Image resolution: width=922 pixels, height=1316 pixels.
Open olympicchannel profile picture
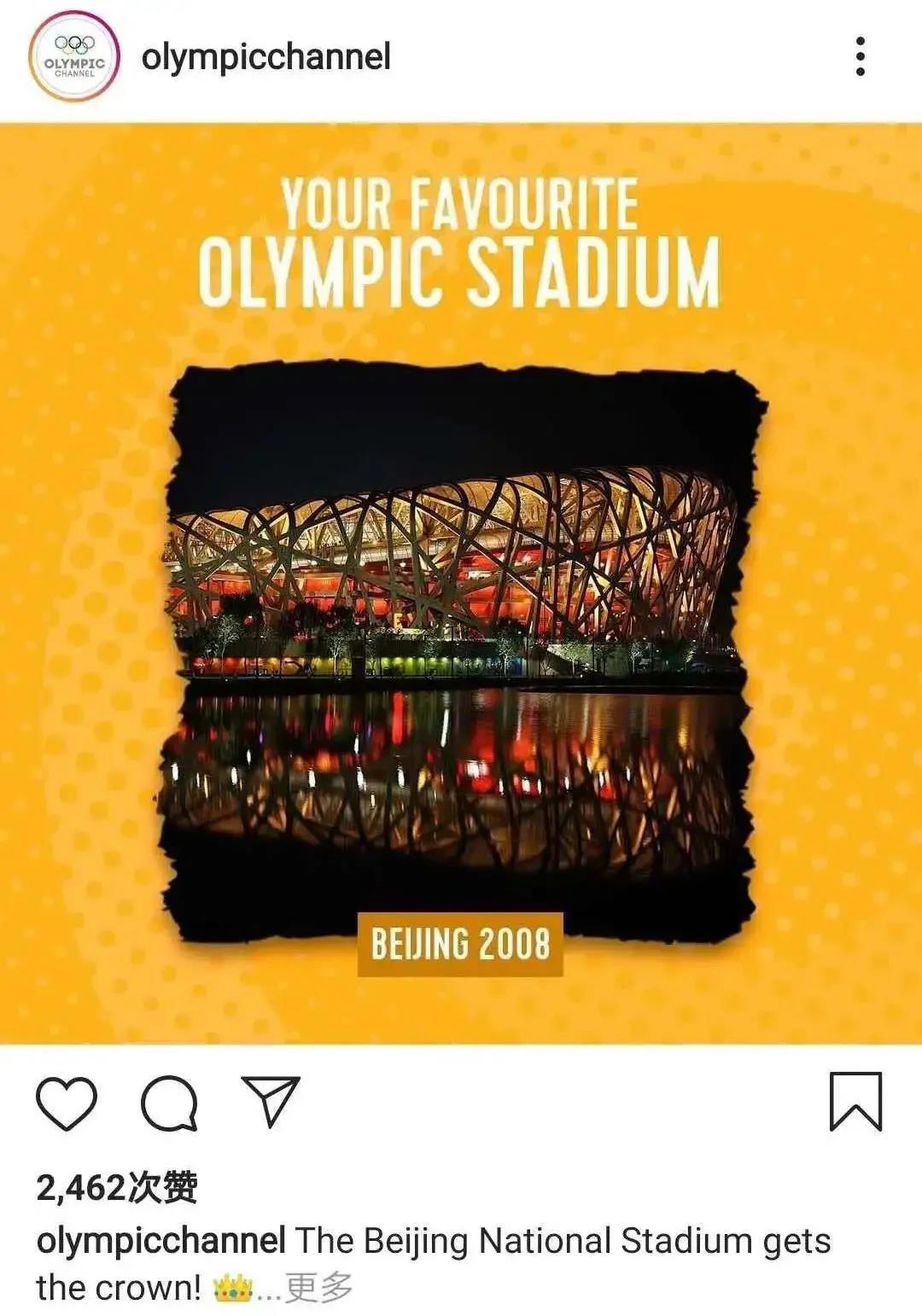(74, 57)
